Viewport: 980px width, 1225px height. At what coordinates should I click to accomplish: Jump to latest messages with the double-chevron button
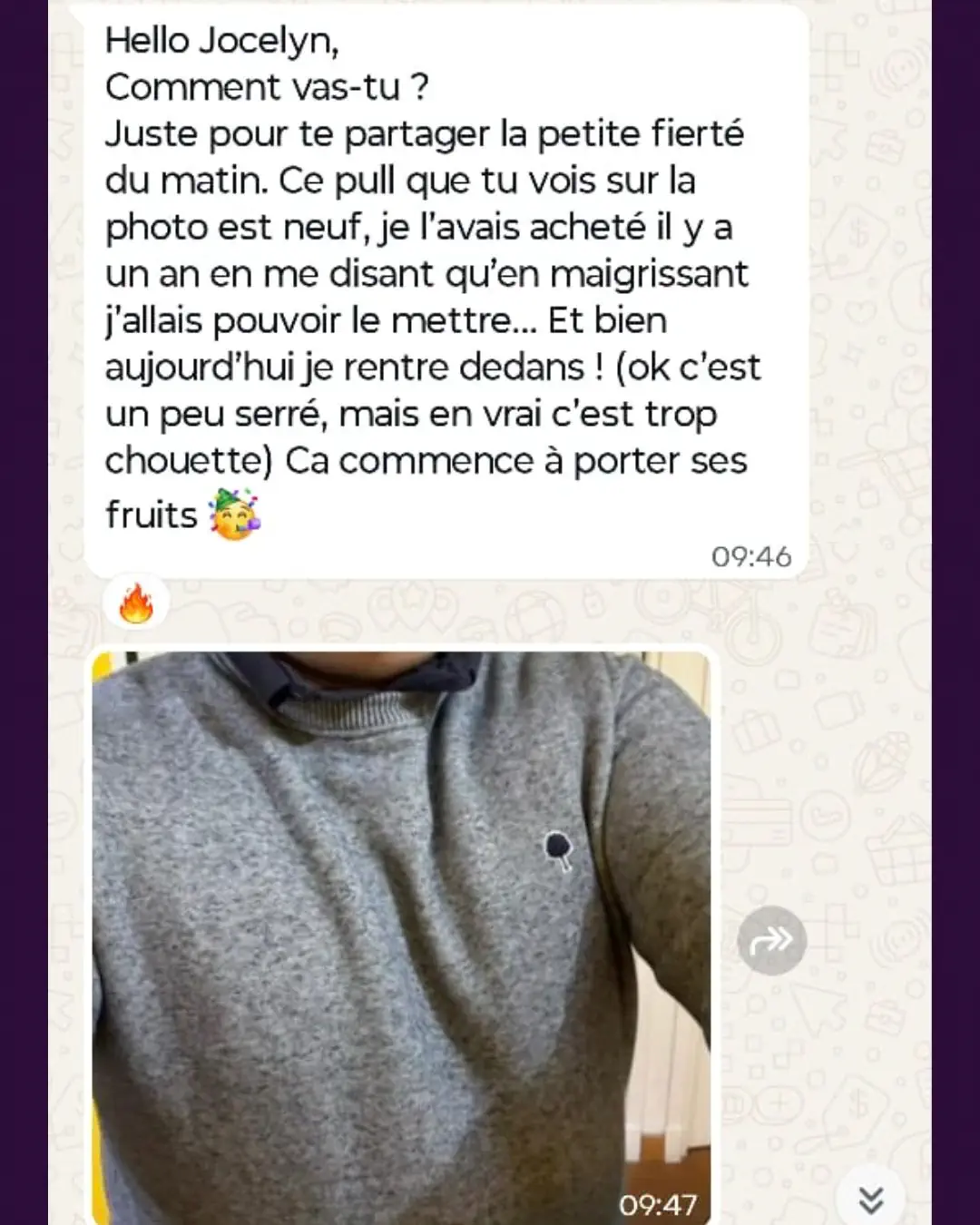pyautogui.click(x=870, y=1200)
